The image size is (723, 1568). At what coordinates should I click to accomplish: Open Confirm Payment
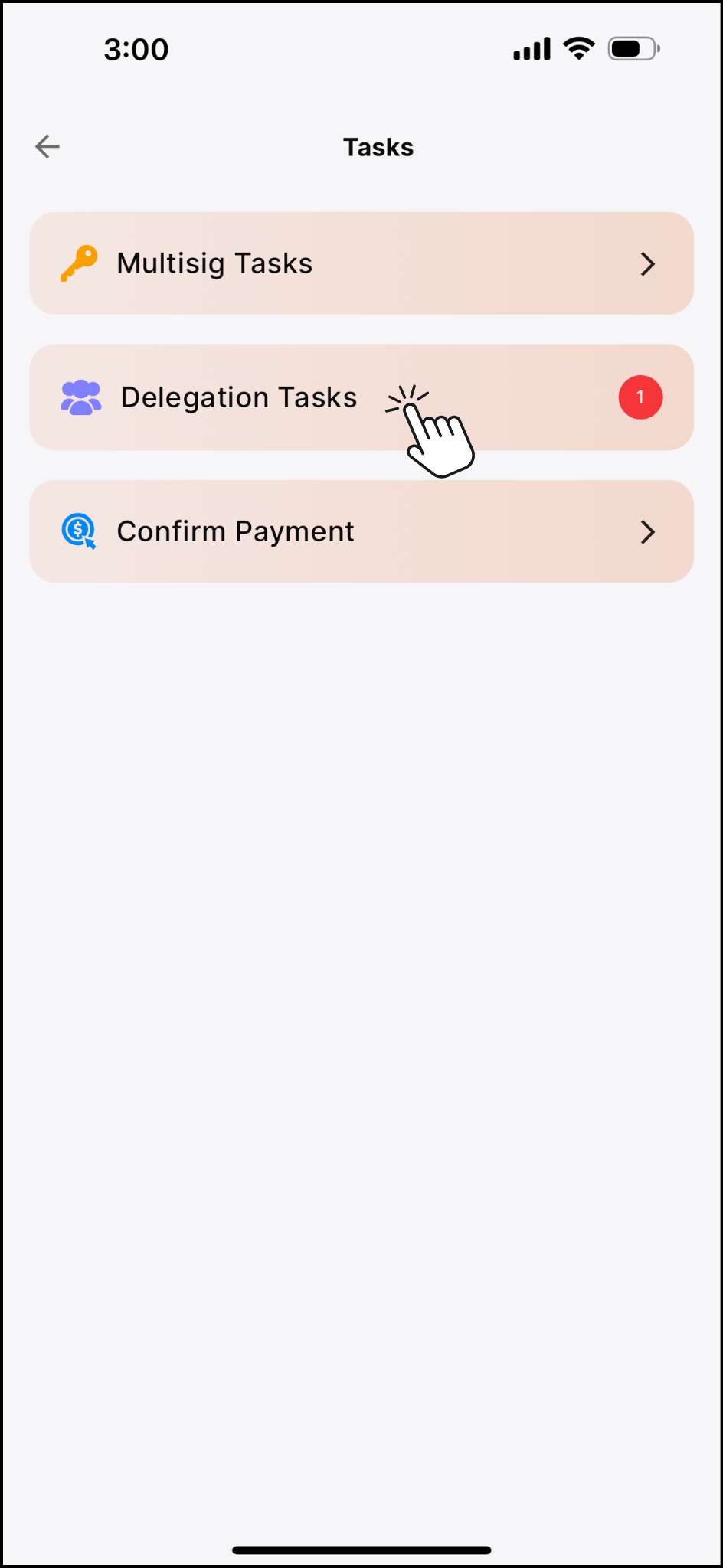pyautogui.click(x=361, y=531)
